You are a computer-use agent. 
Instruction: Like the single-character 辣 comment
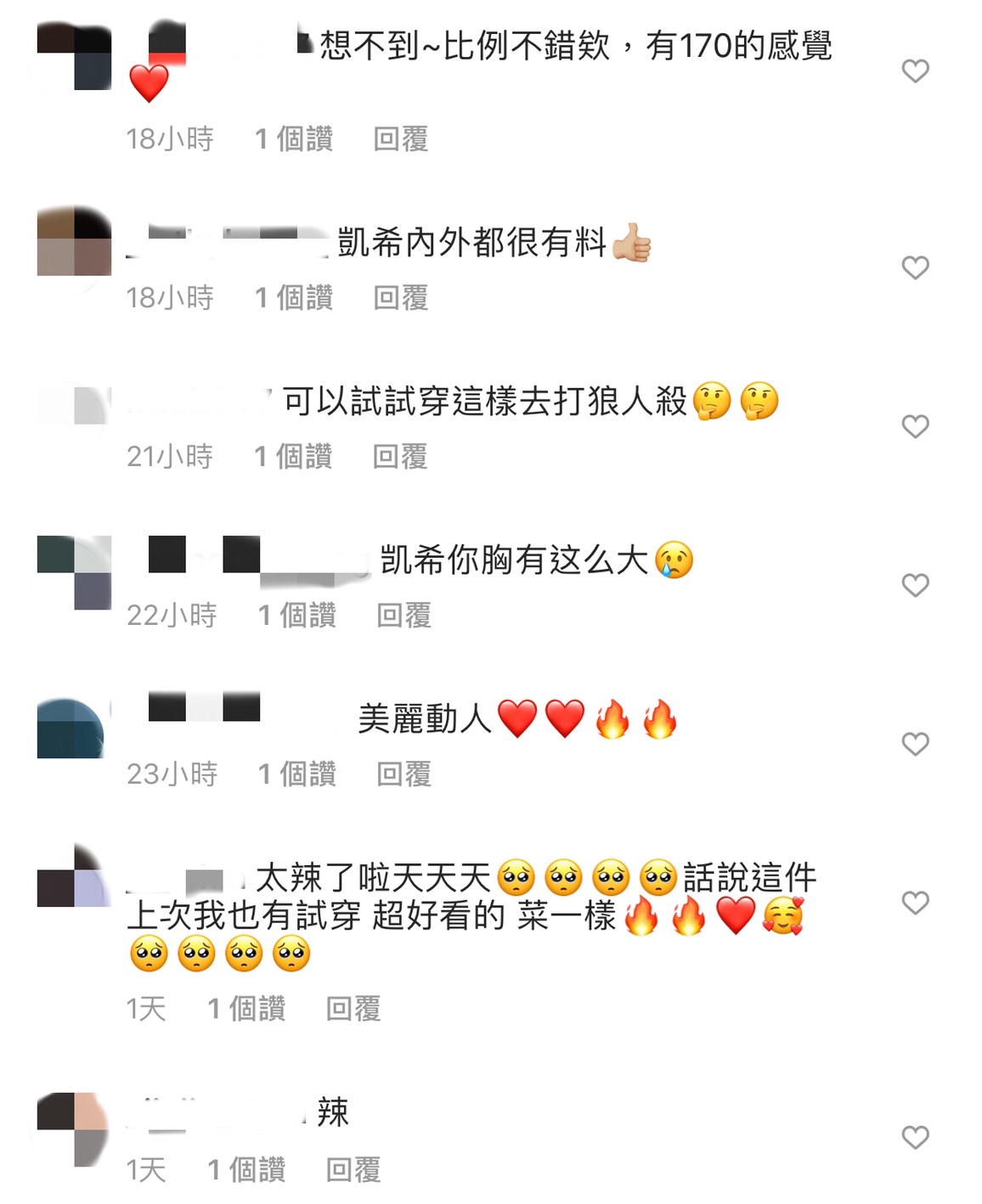click(x=915, y=1137)
